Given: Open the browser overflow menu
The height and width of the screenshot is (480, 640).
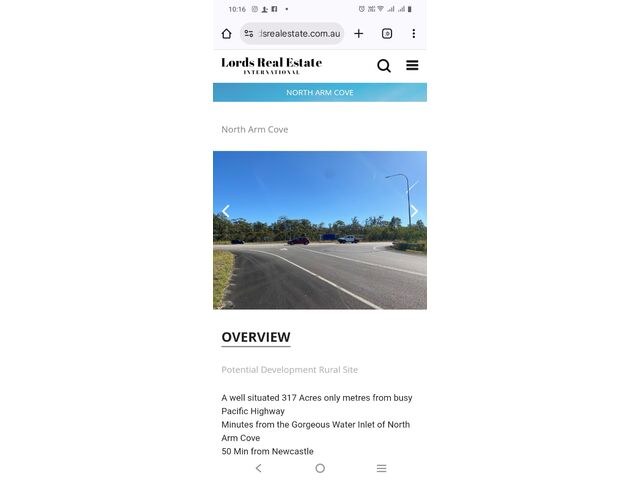Looking at the screenshot, I should [413, 34].
